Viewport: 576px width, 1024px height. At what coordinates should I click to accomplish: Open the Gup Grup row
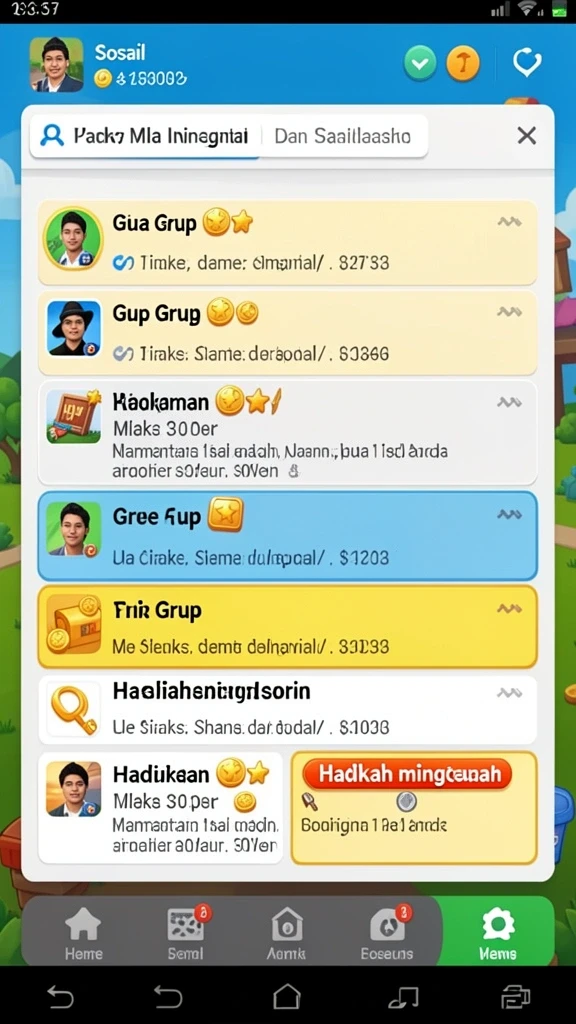point(287,332)
